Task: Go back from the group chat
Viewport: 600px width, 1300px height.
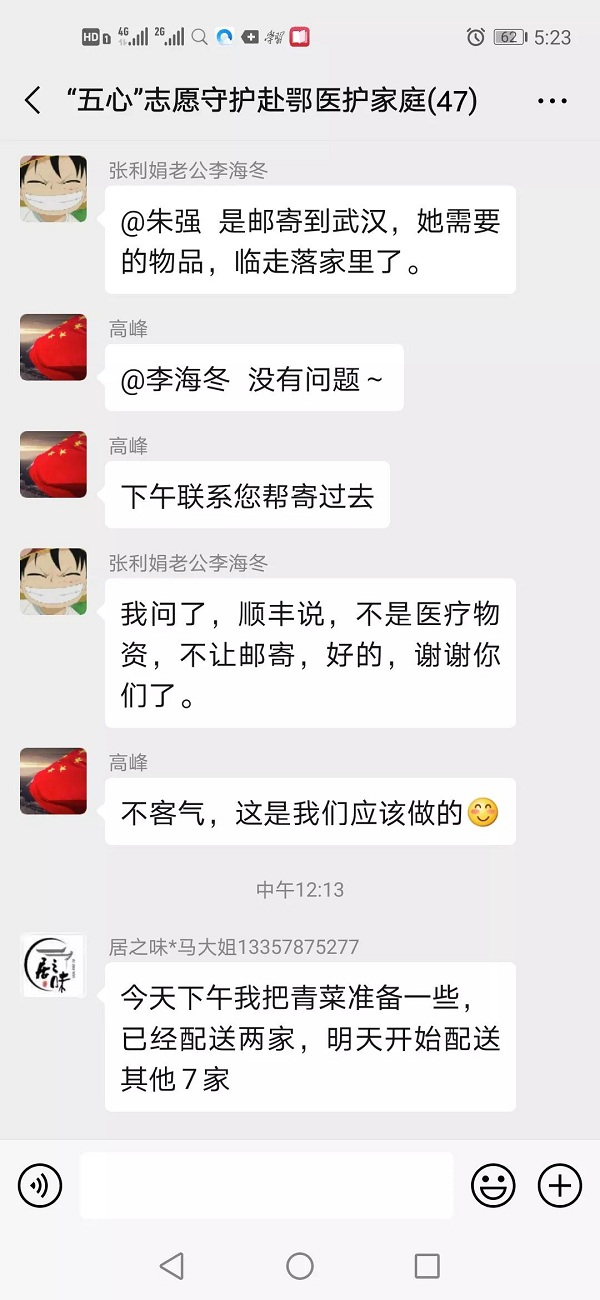Action: (33, 100)
